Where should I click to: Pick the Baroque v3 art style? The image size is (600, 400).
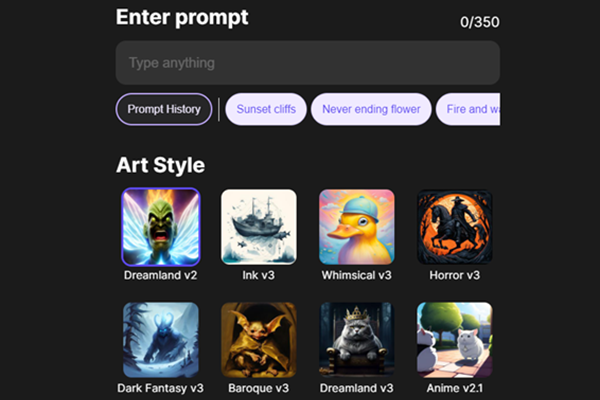click(258, 340)
